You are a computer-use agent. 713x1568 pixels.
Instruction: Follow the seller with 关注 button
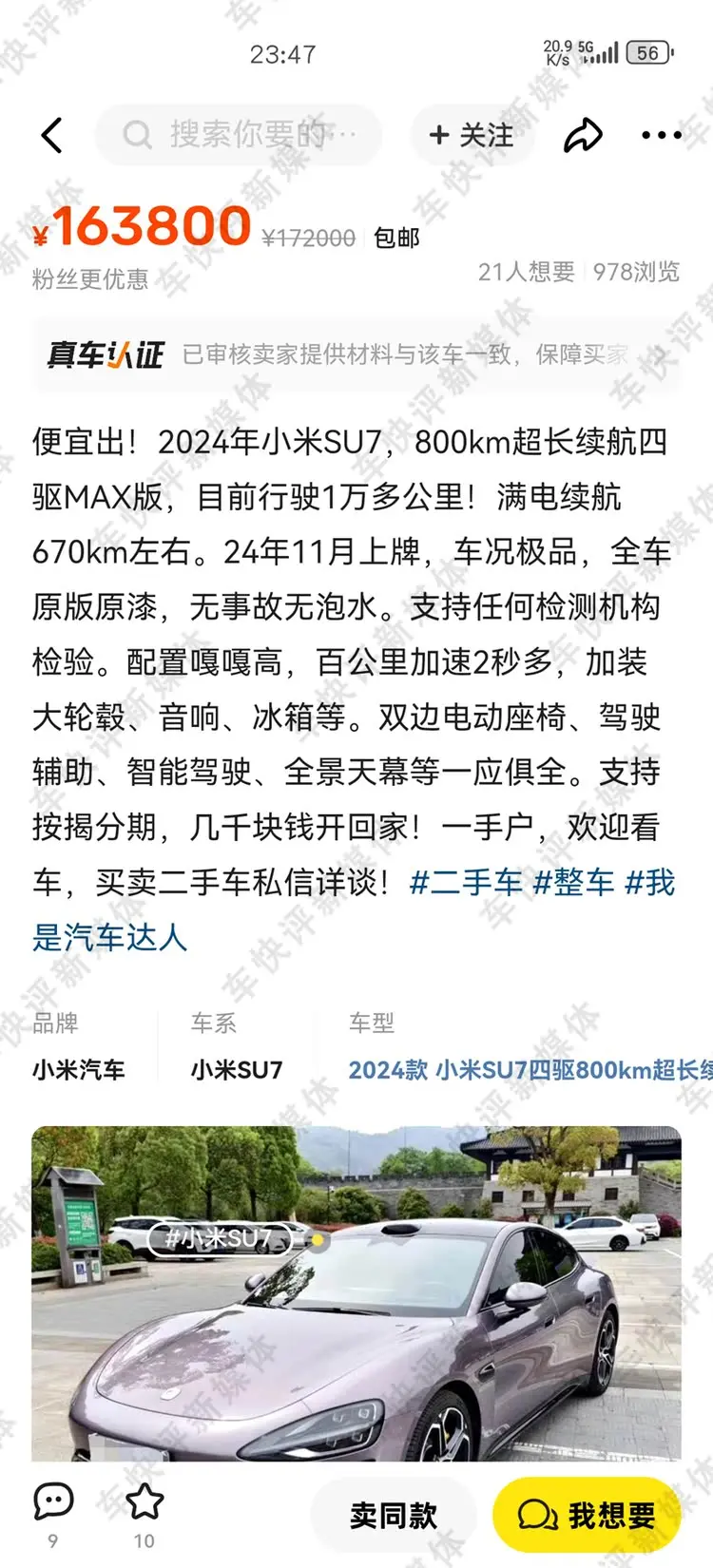[472, 135]
